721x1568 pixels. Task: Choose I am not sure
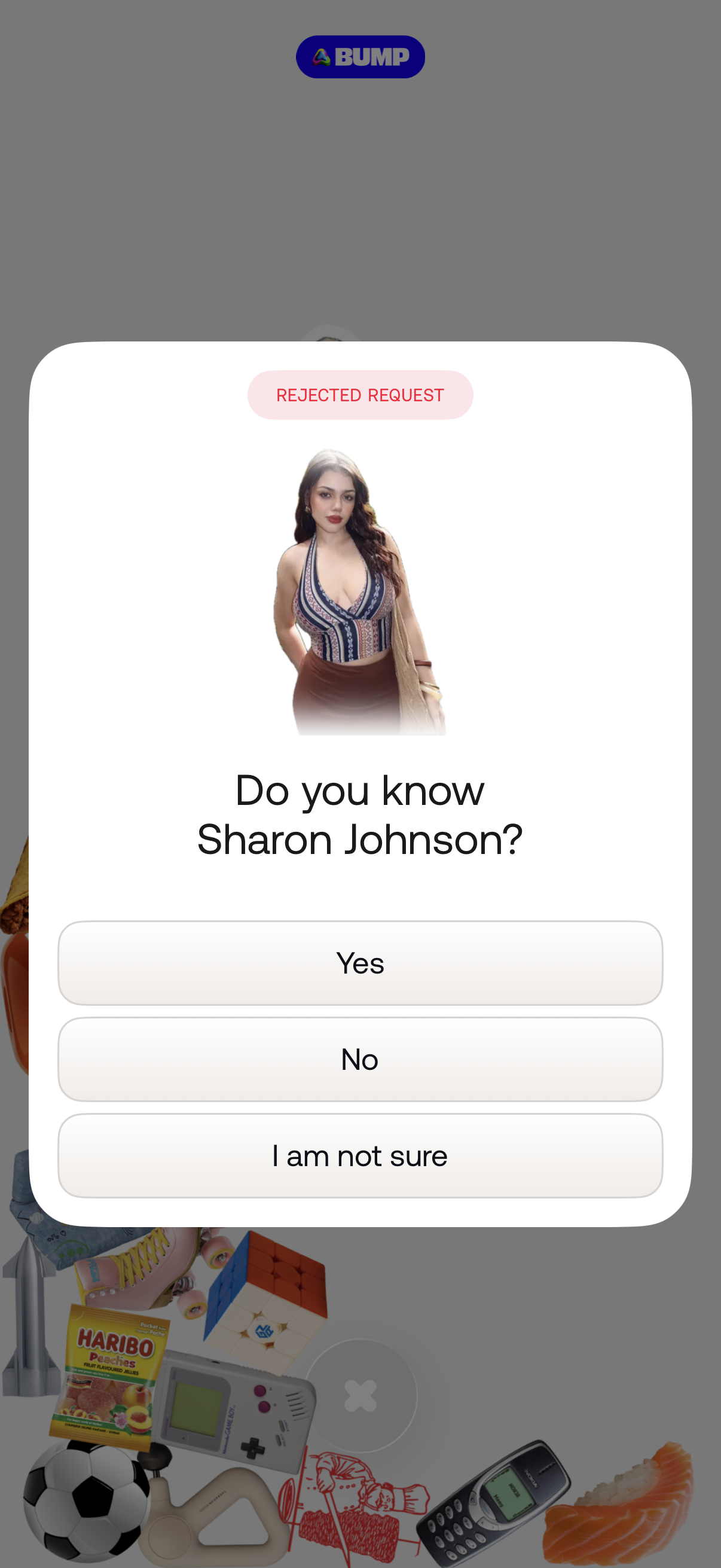pos(360,1156)
